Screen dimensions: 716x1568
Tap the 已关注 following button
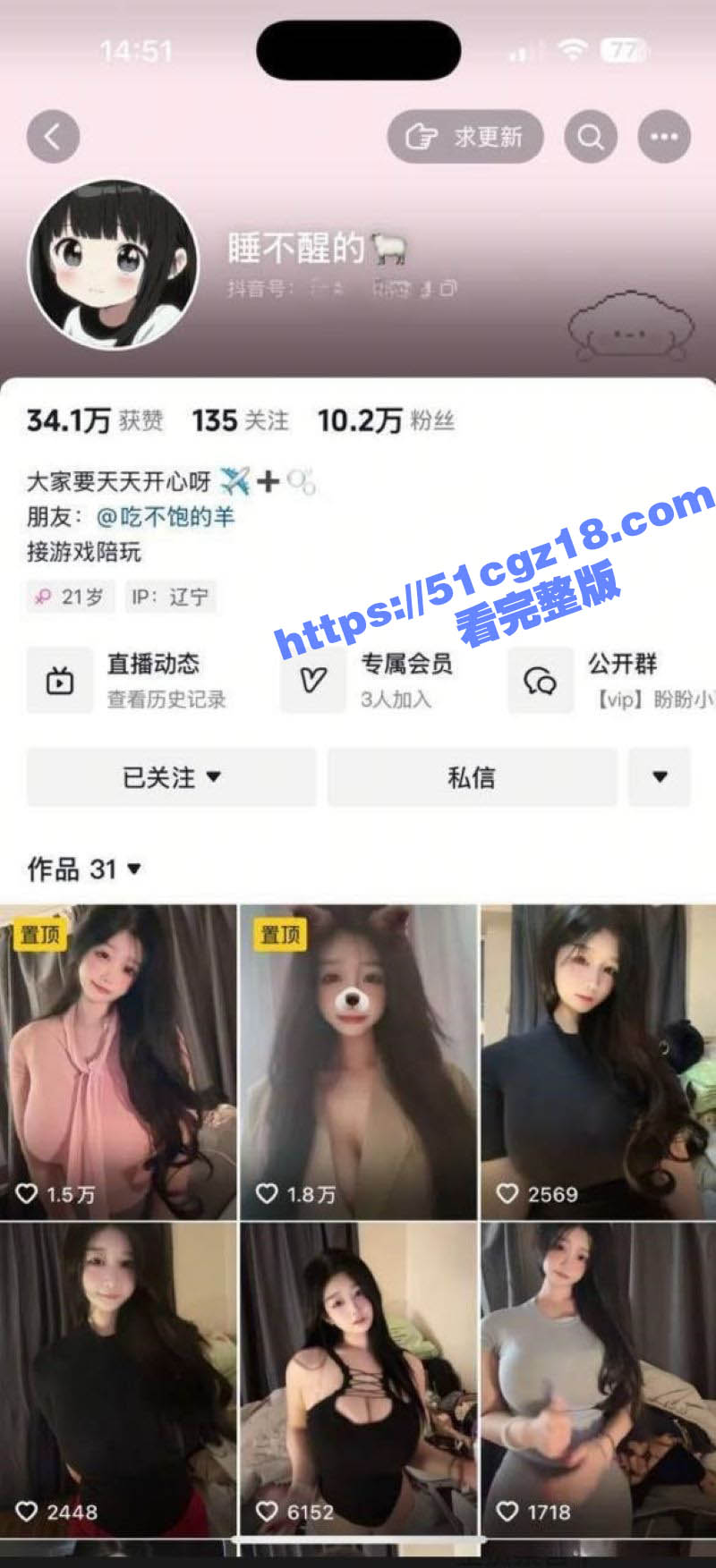pos(171,777)
